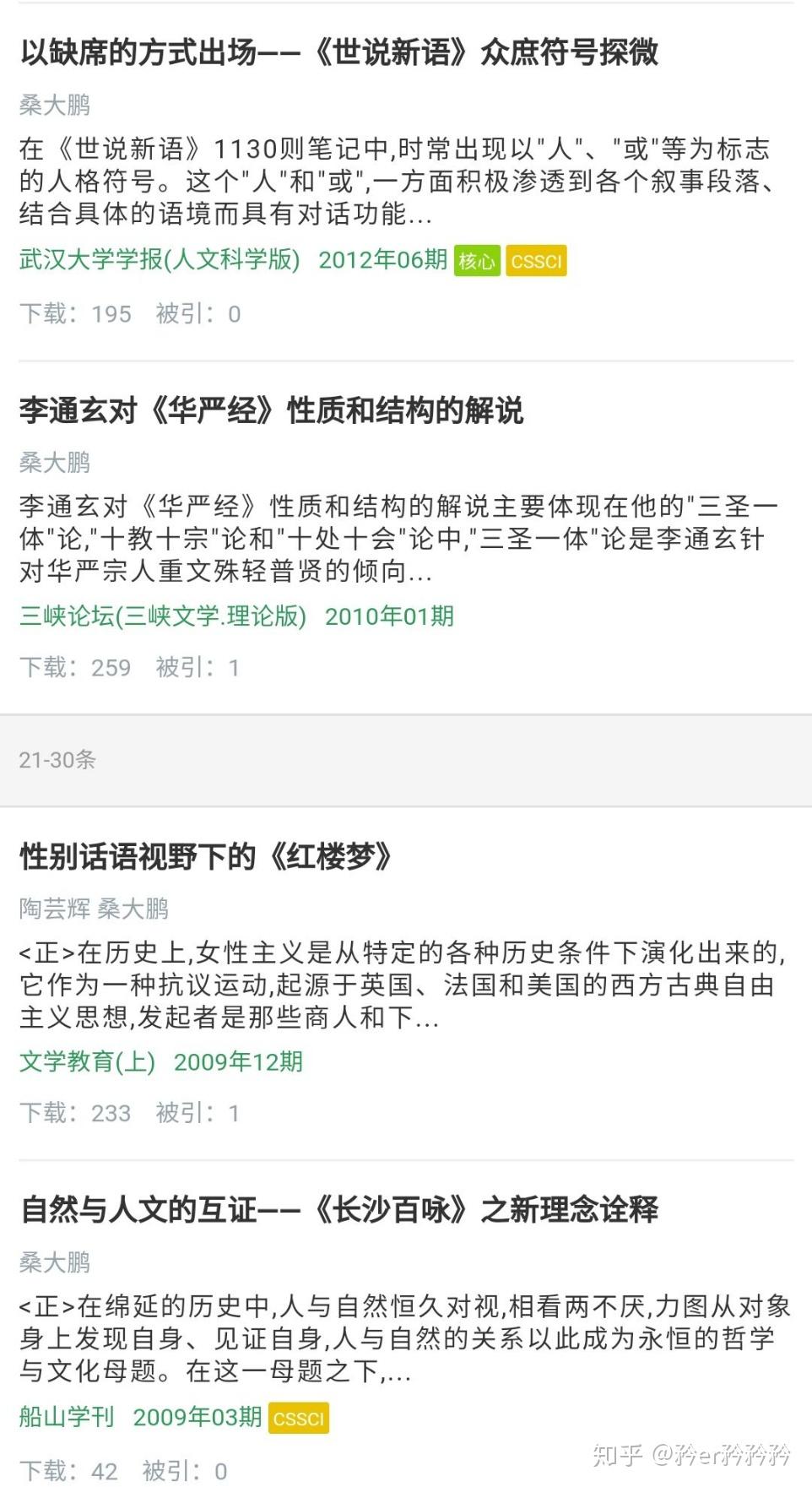Open the 《长沙百咏》之新理念诠释 article
This screenshot has height=1487, width=812.
click(x=338, y=1209)
